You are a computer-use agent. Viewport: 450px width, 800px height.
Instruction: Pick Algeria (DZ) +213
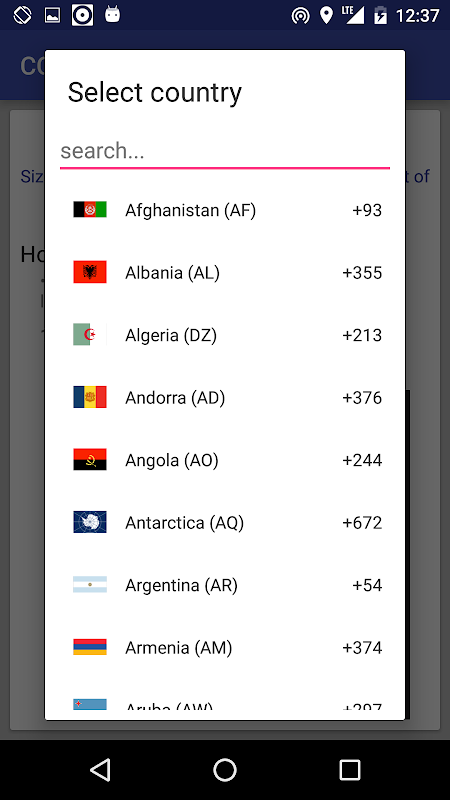tap(225, 335)
